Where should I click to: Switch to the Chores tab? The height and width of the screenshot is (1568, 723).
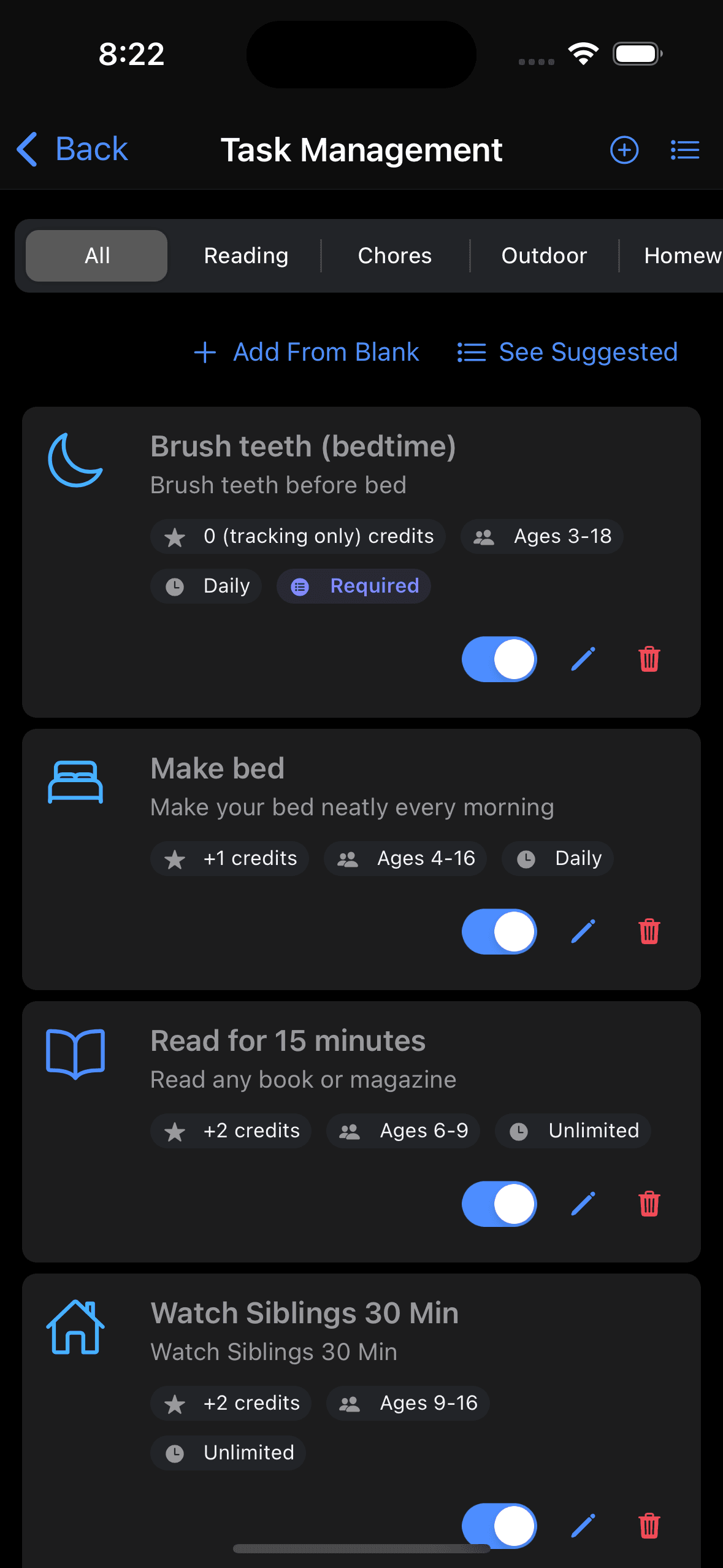point(394,255)
